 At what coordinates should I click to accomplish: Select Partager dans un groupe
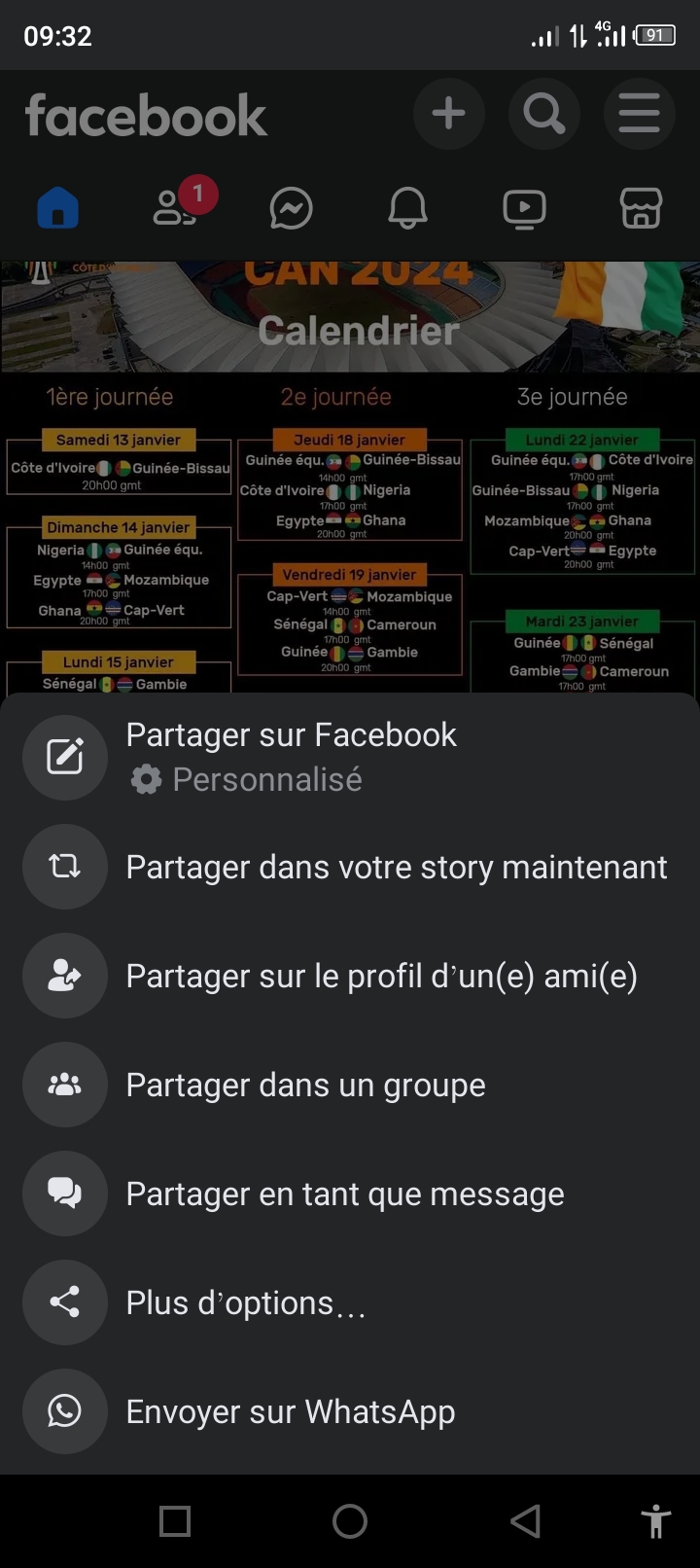[305, 1085]
